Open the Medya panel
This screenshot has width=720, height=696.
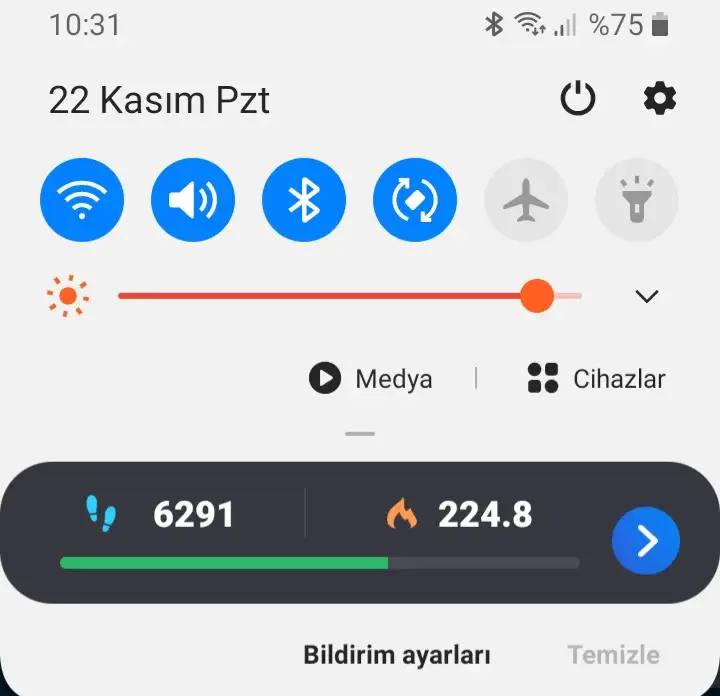point(371,379)
